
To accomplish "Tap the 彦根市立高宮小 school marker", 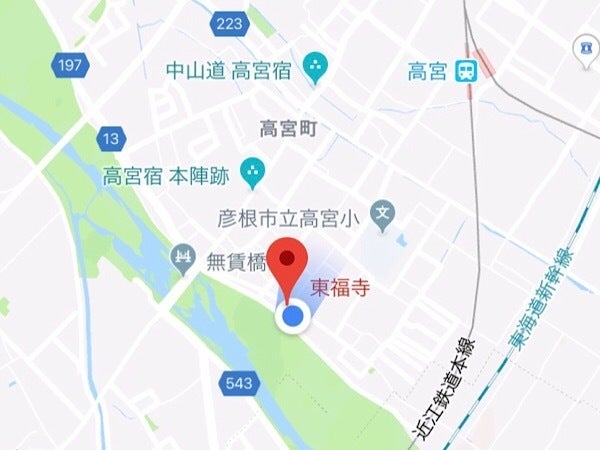I will (x=382, y=213).
